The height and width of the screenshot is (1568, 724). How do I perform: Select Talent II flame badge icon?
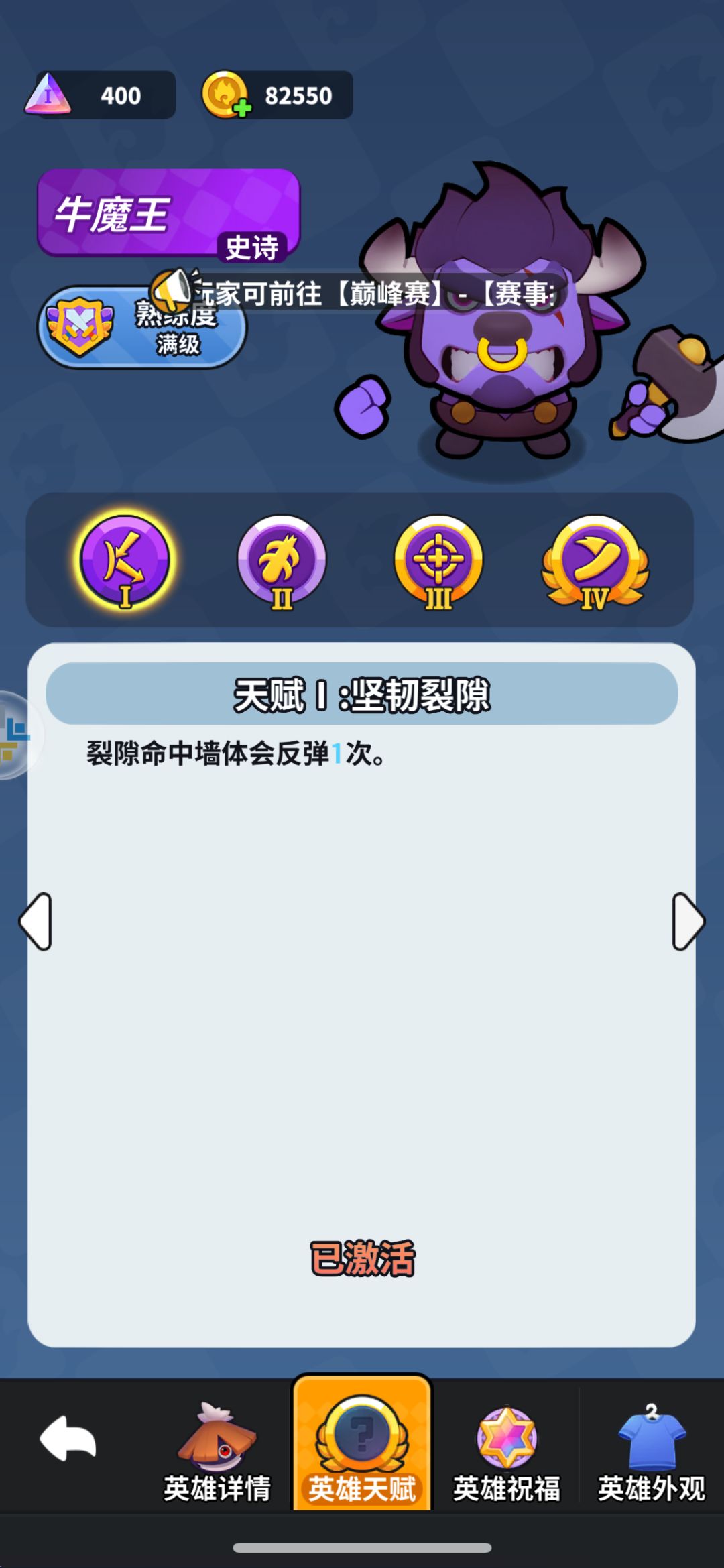coord(282,565)
